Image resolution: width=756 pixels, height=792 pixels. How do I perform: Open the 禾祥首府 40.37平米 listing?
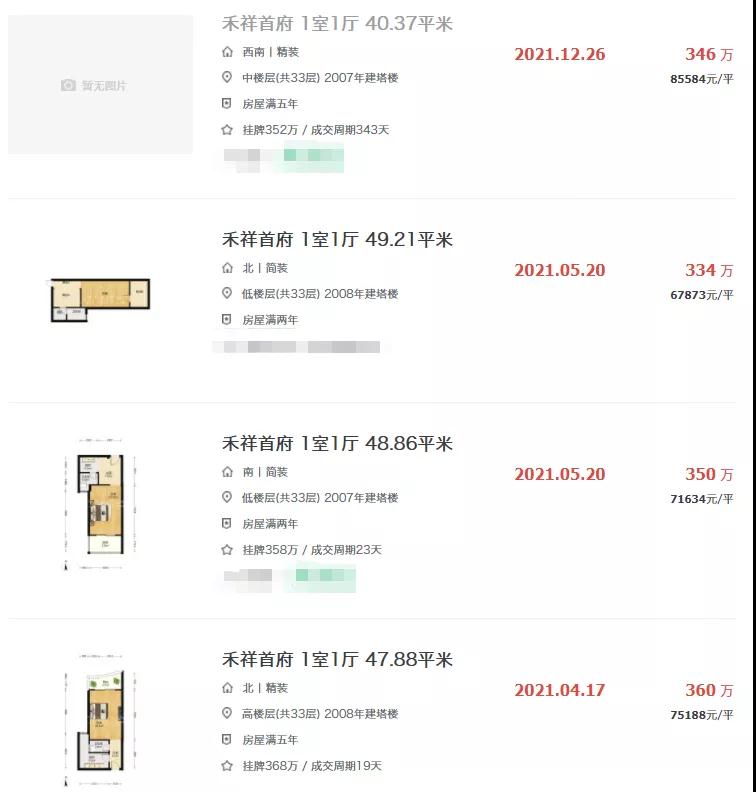[336, 23]
